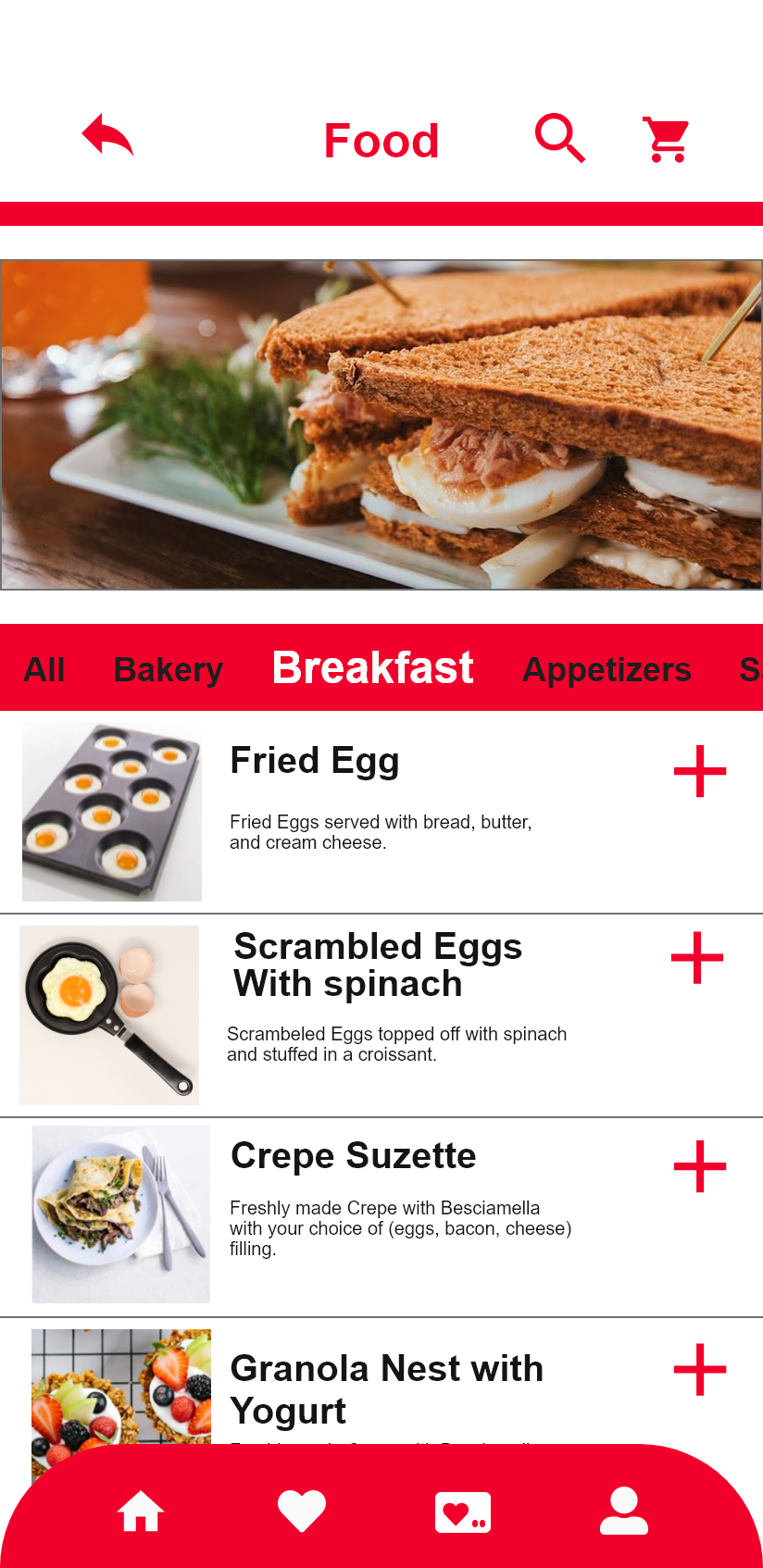Open the profile tab

tap(624, 1511)
